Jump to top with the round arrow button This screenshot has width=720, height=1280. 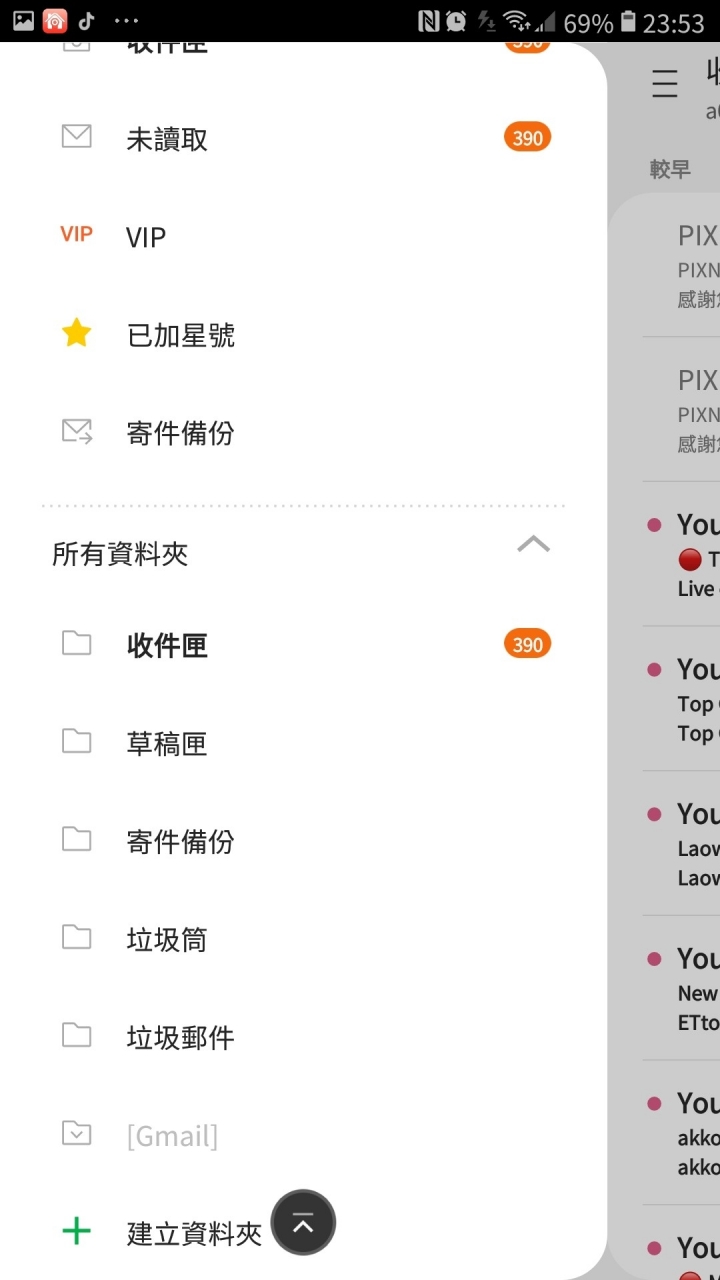click(303, 1222)
